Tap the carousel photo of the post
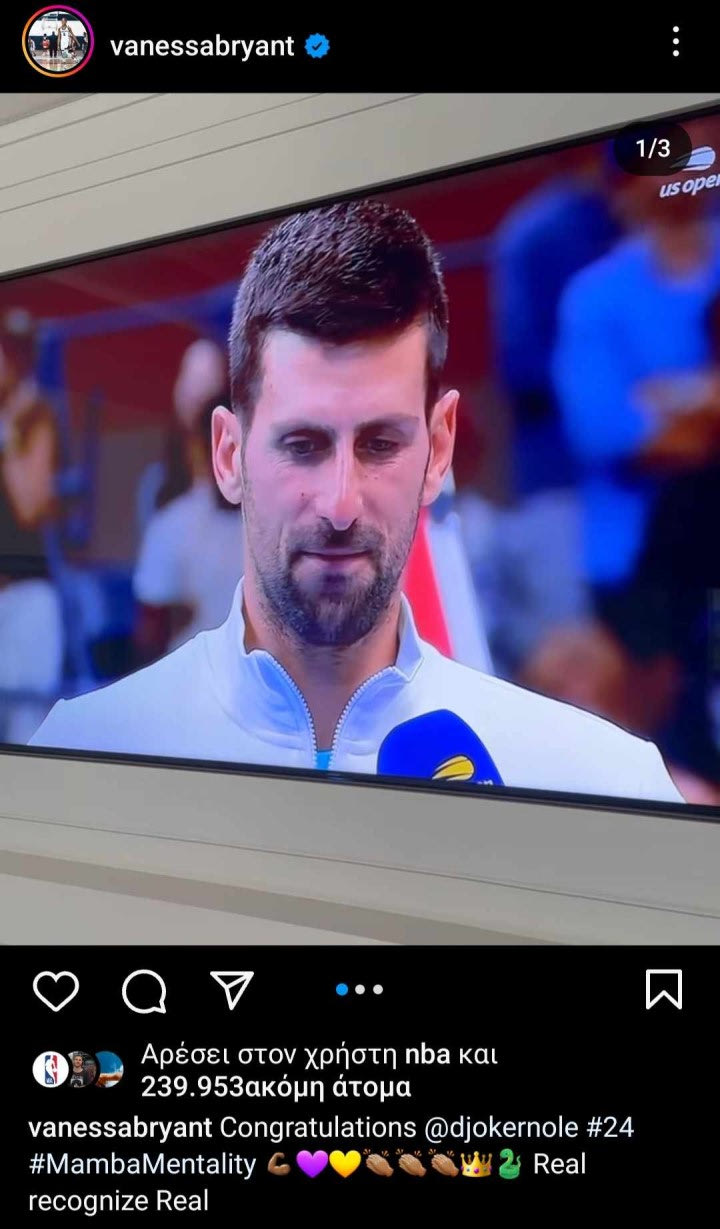This screenshot has height=1229, width=720. coord(360,520)
